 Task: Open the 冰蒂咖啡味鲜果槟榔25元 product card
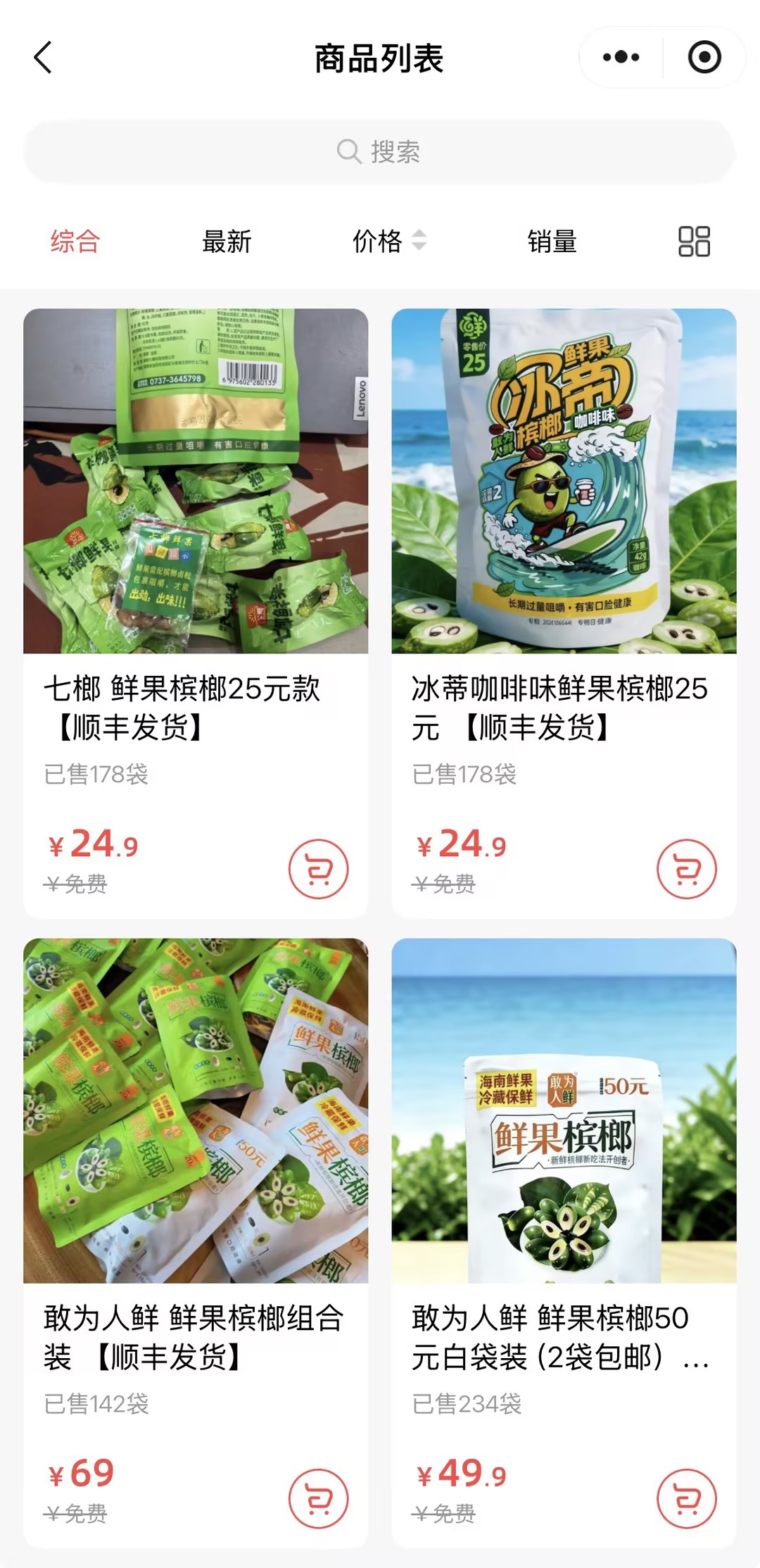point(564,613)
